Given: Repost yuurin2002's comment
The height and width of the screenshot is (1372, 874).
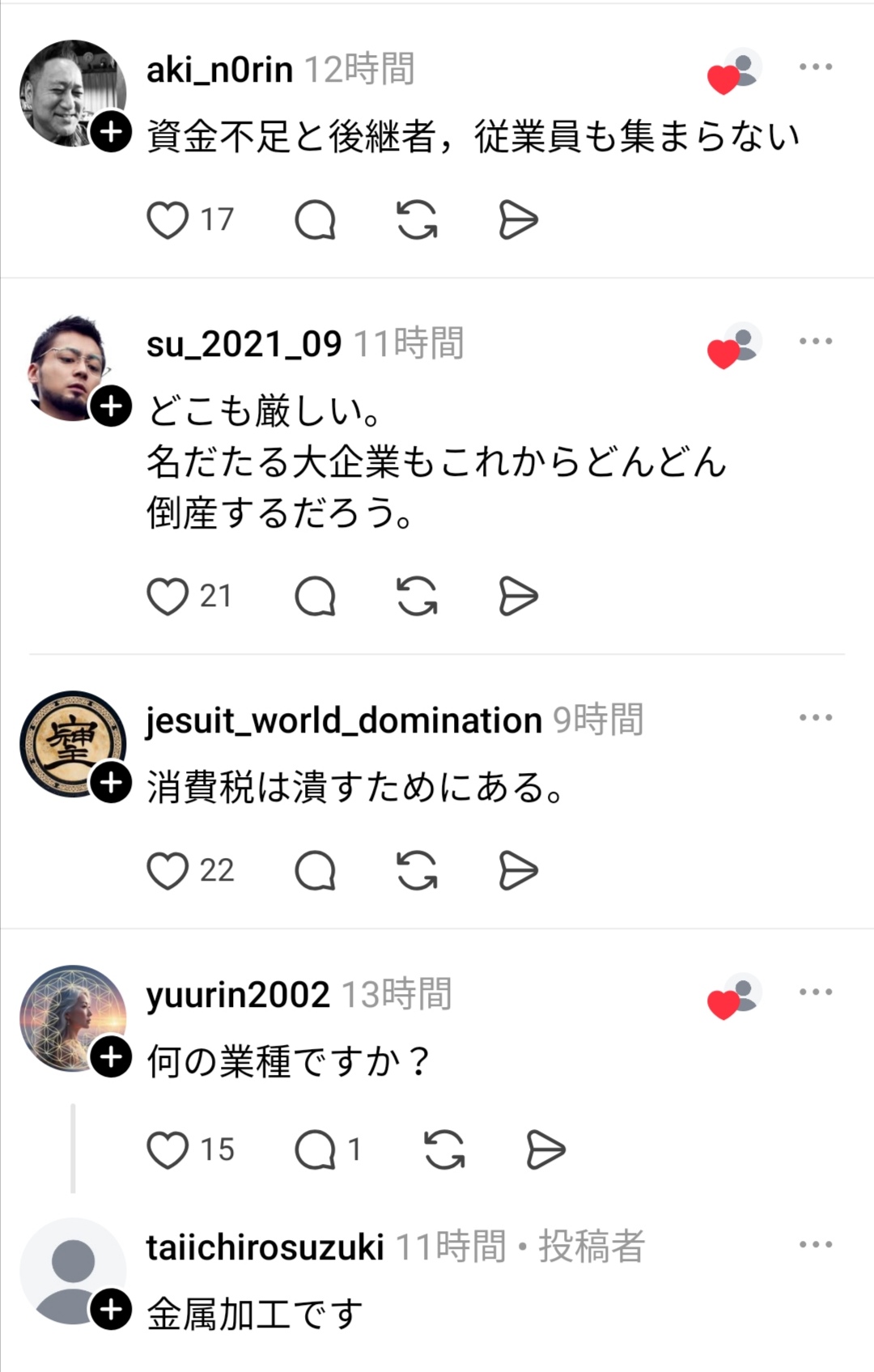Looking at the screenshot, I should coord(444,1150).
